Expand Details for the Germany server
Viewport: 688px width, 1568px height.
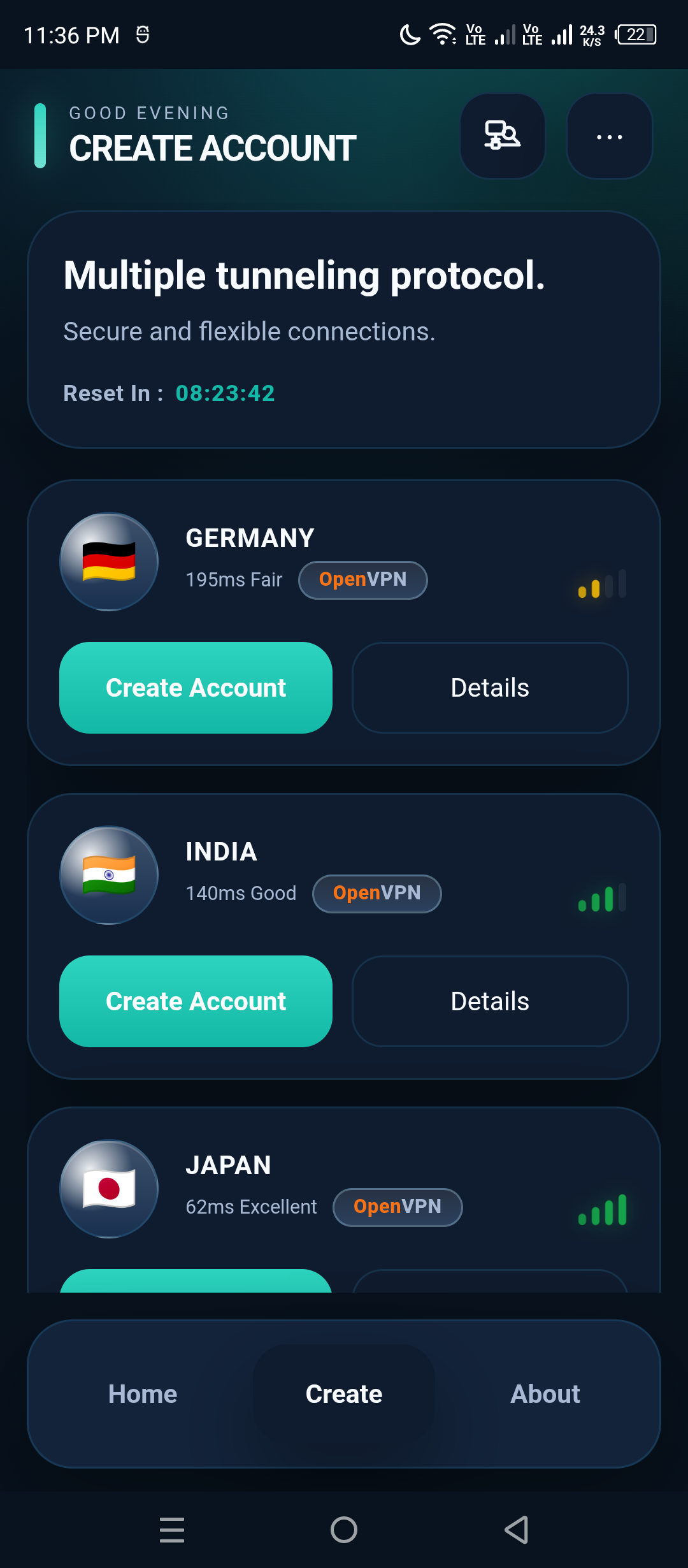489,687
